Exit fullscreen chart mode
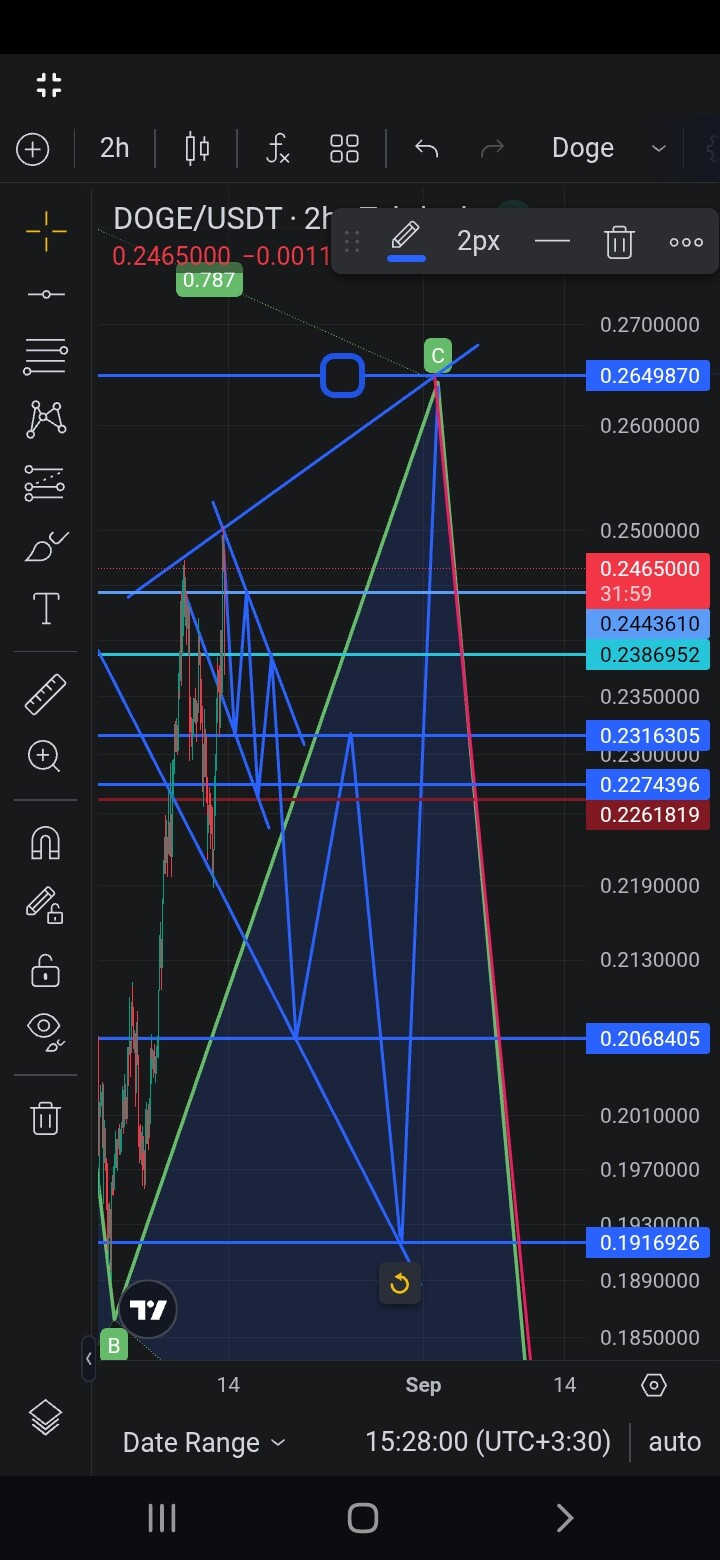The image size is (720, 1560). coord(48,85)
